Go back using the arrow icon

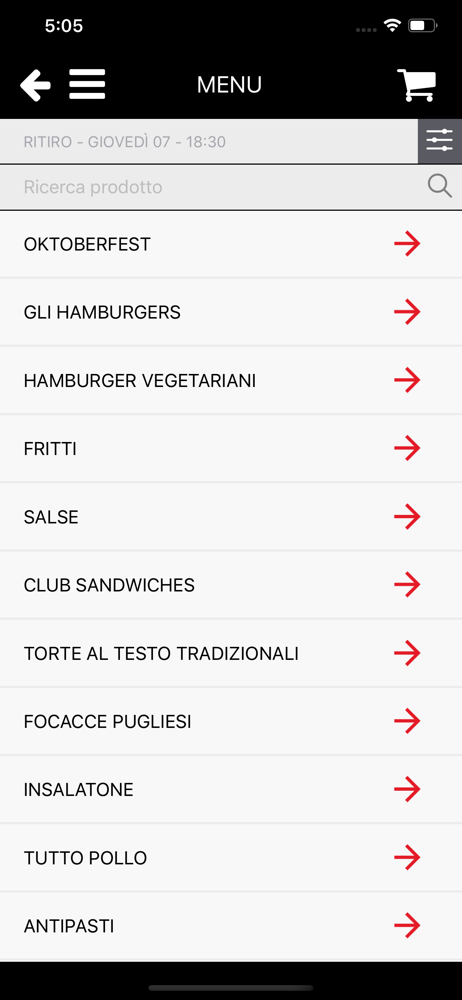[35, 85]
